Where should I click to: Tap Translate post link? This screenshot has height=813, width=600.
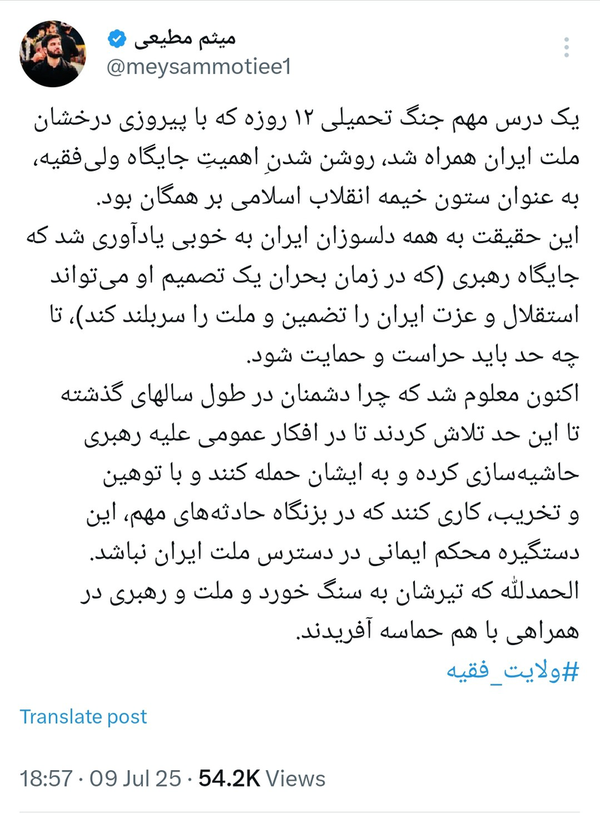[x=83, y=717]
